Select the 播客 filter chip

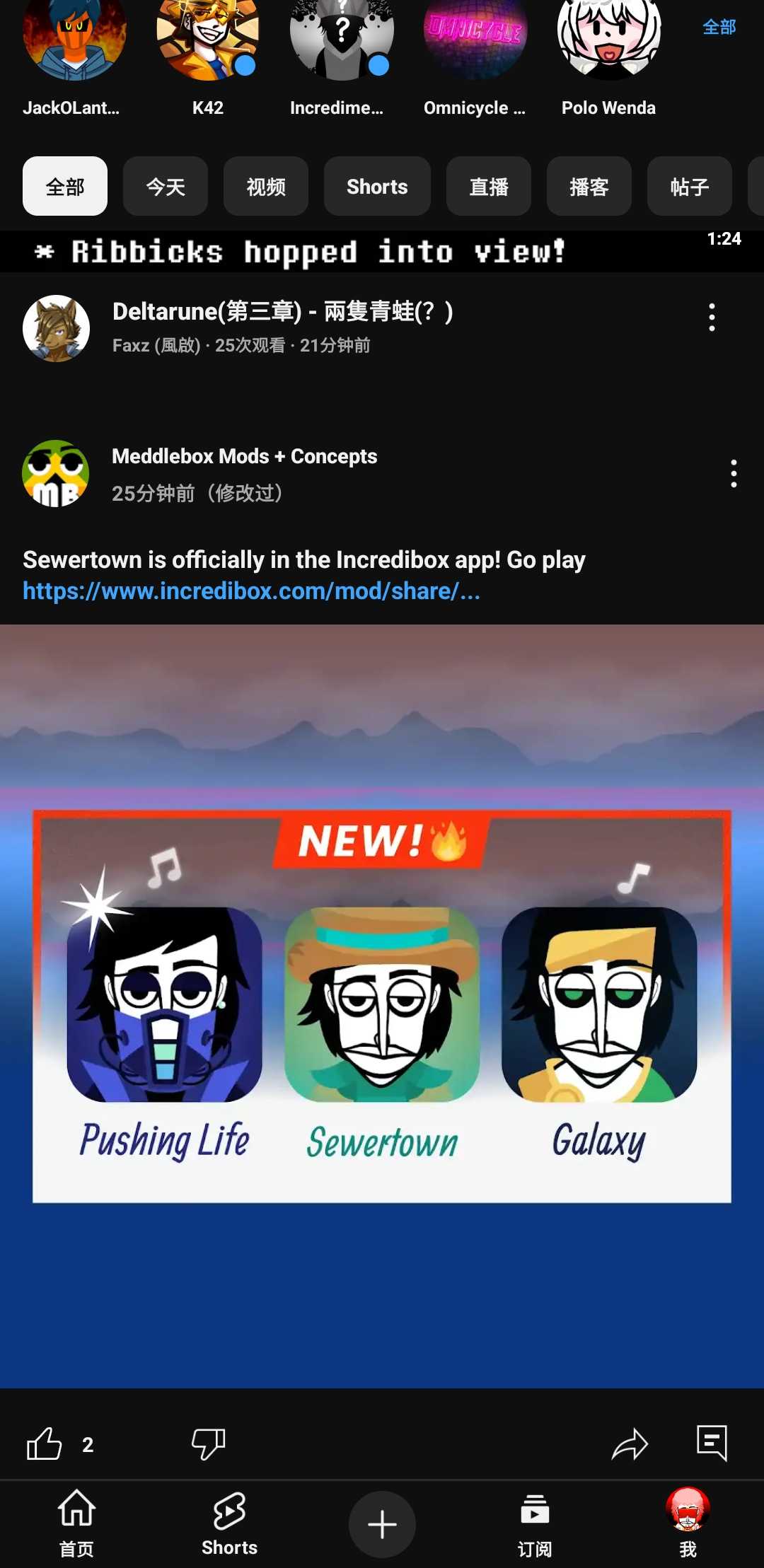589,187
